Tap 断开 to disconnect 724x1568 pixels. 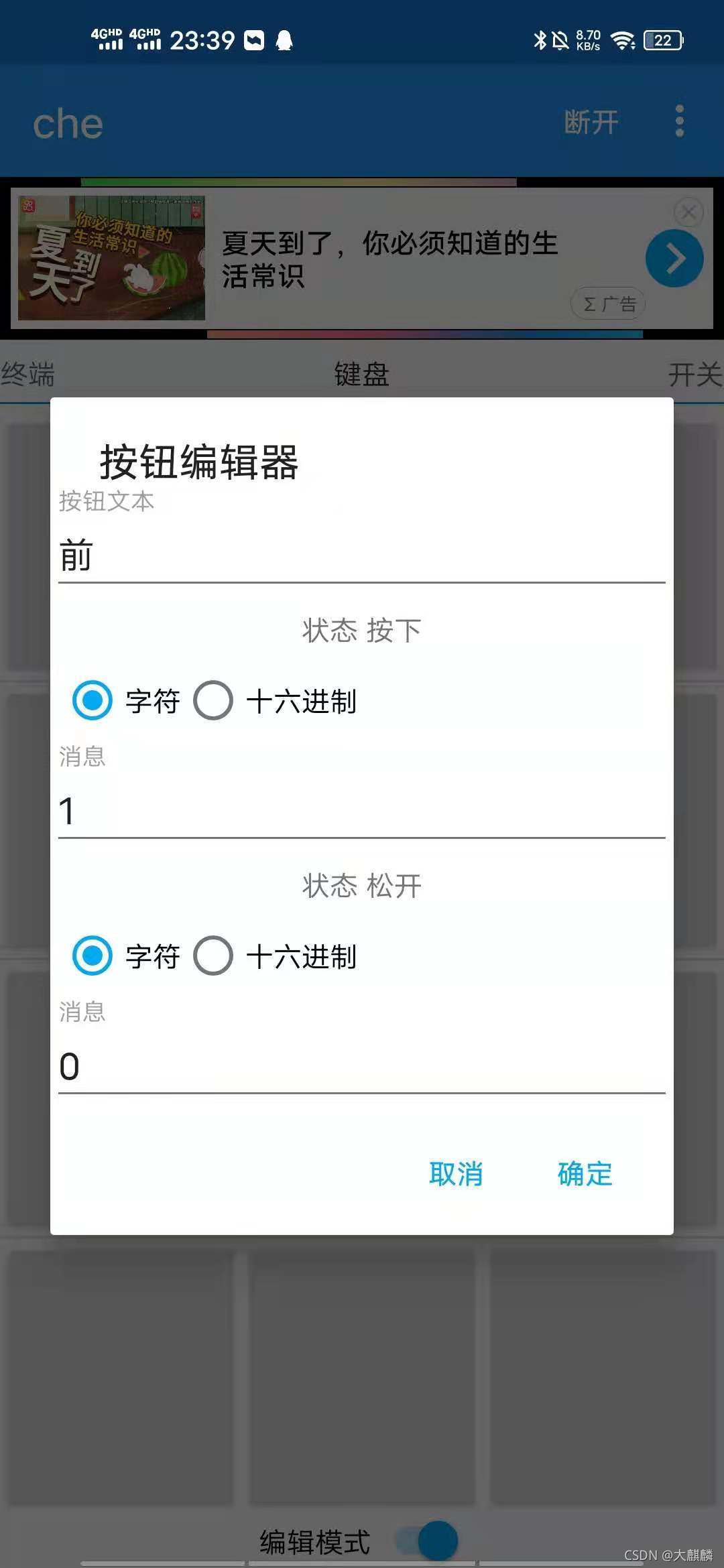591,123
